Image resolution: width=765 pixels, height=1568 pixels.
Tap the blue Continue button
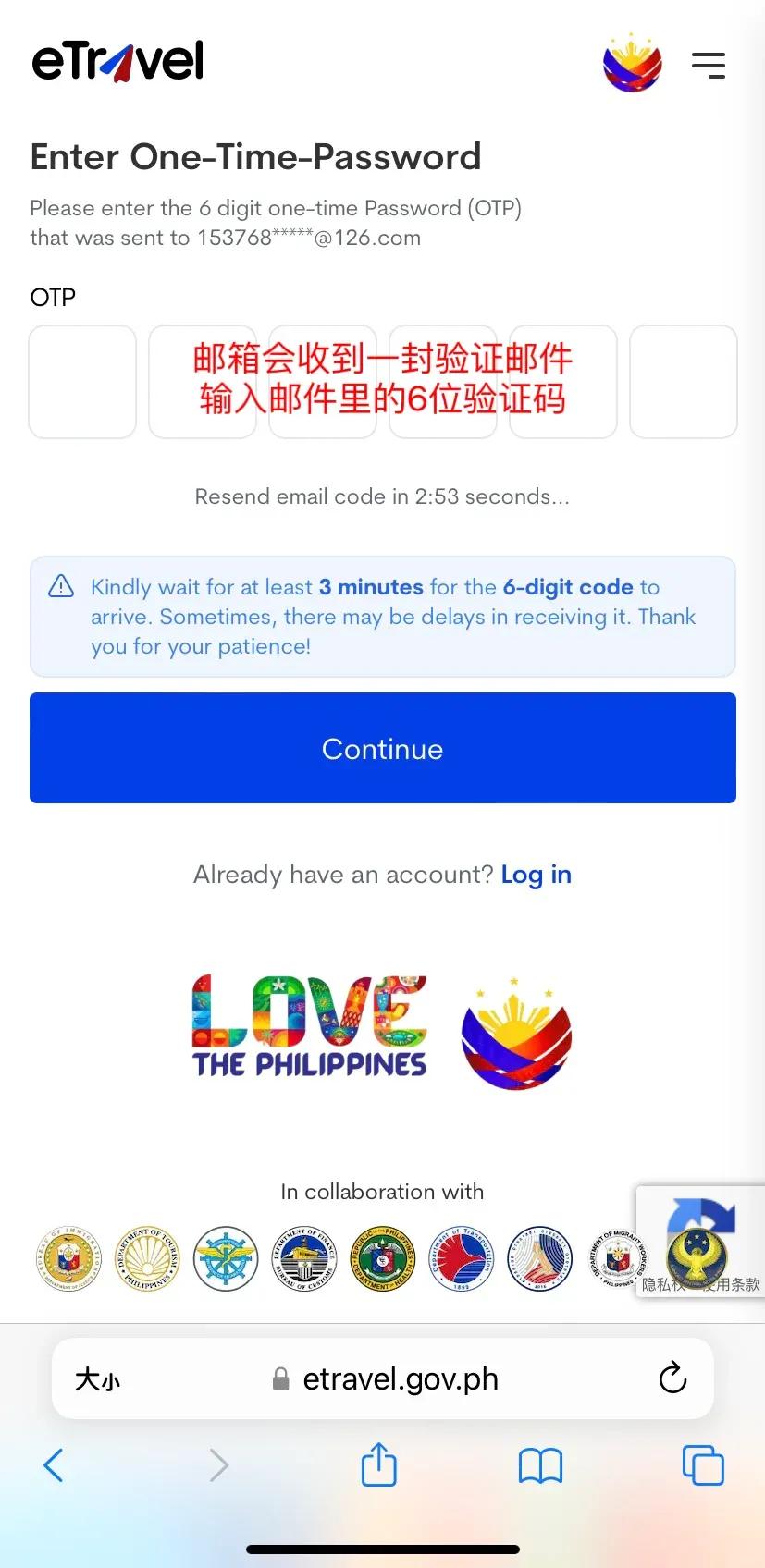[x=383, y=748]
